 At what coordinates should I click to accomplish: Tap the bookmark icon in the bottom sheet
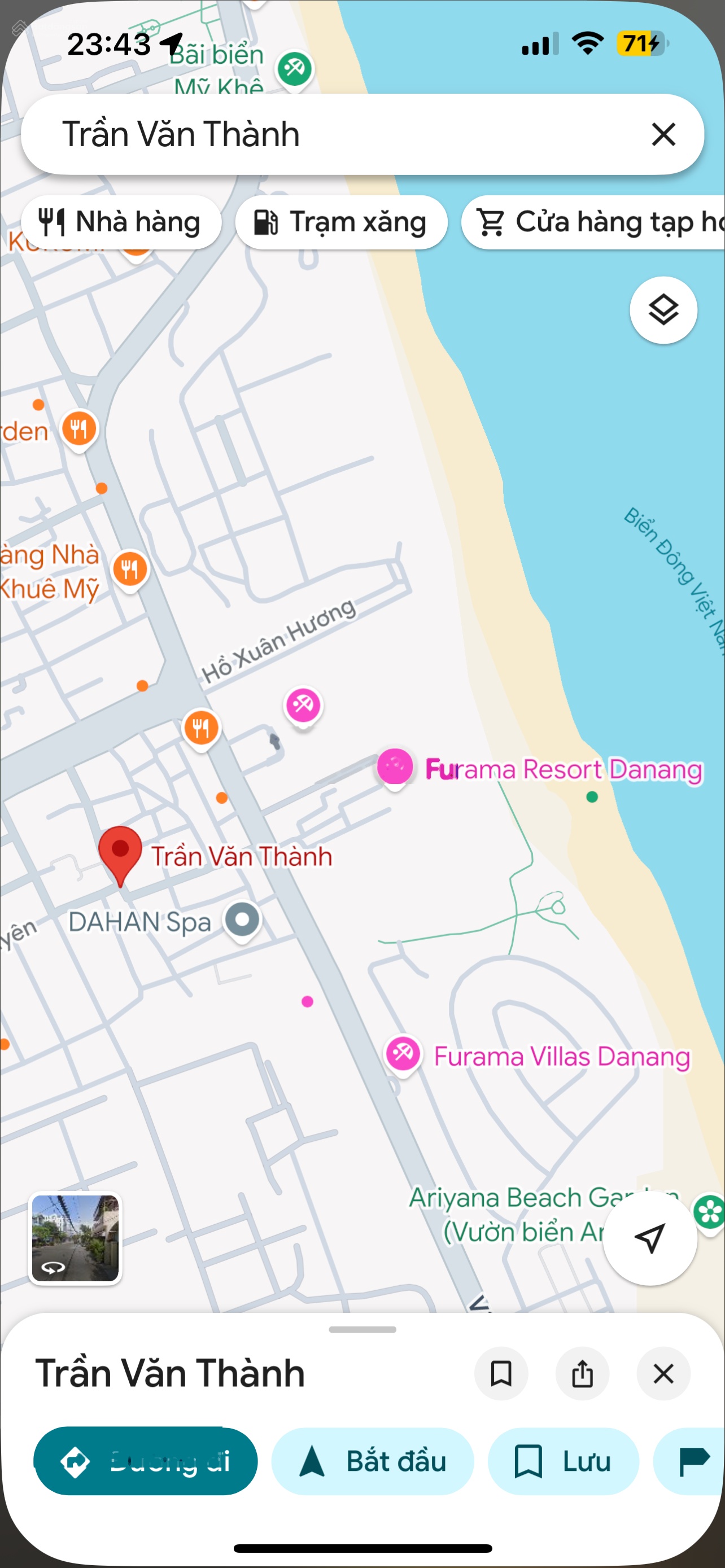coord(501,1374)
